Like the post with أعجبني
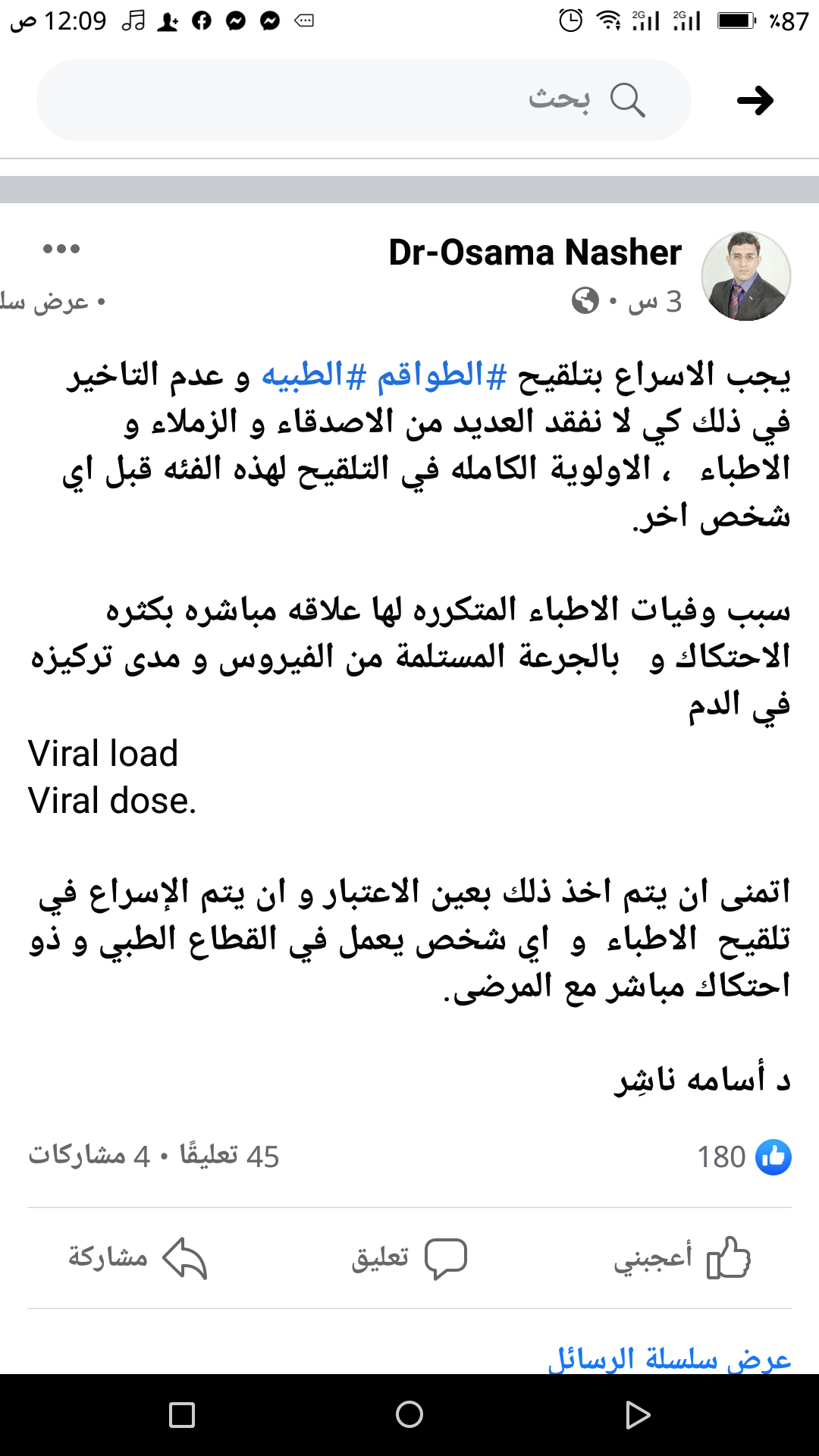Image resolution: width=819 pixels, height=1456 pixels. 682,1258
